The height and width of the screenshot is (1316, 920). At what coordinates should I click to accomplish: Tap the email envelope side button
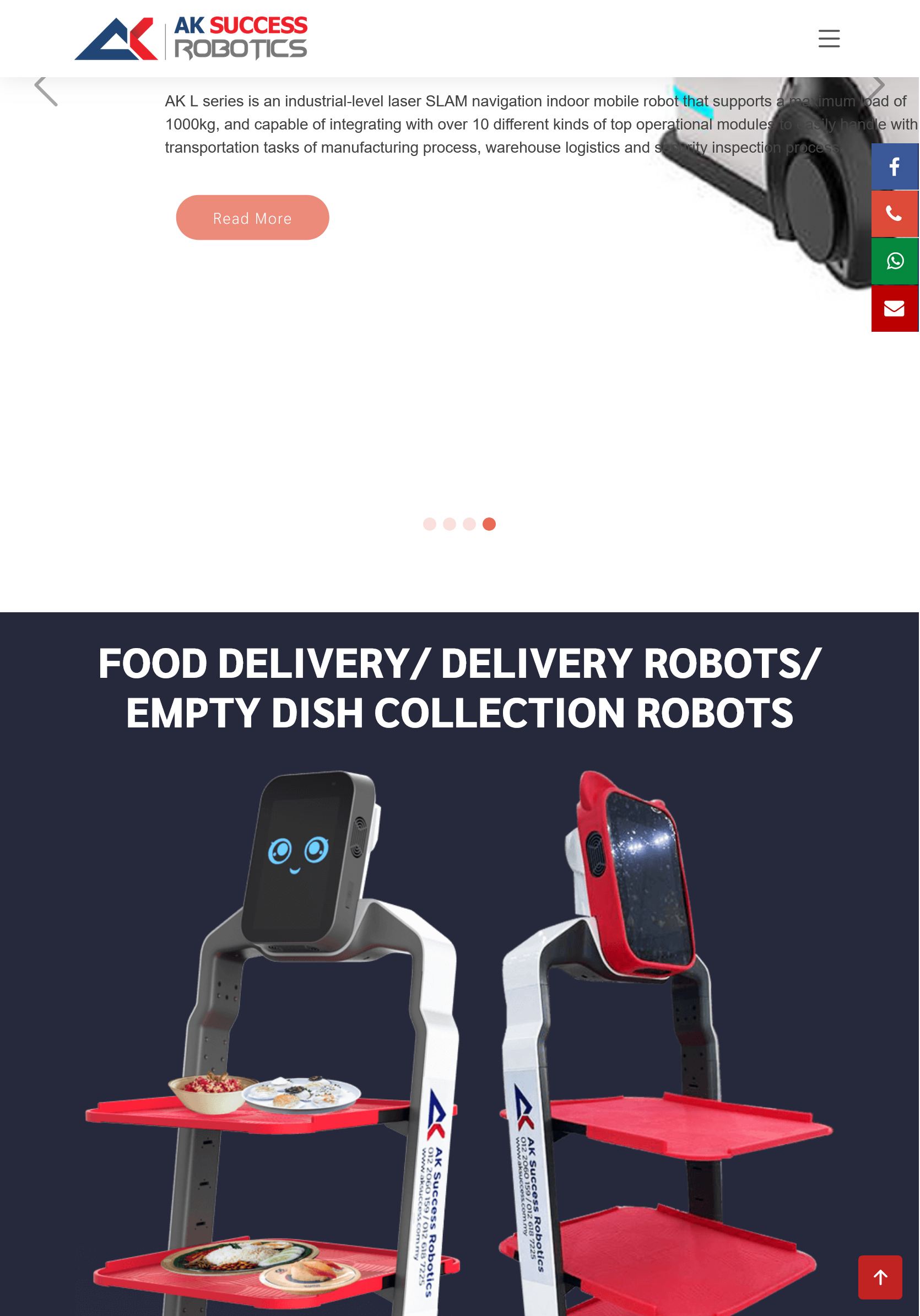(x=894, y=309)
